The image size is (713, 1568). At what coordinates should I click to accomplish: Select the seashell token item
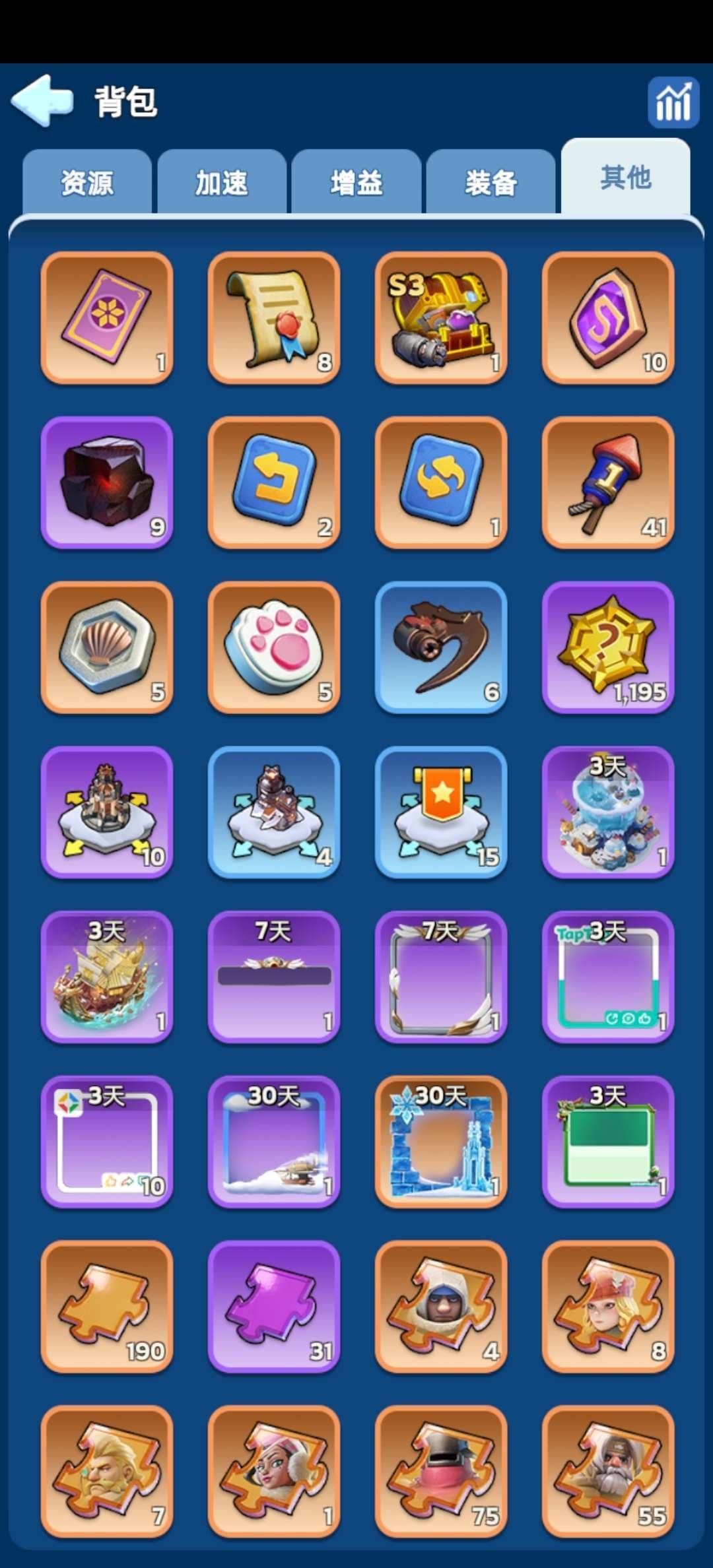107,647
